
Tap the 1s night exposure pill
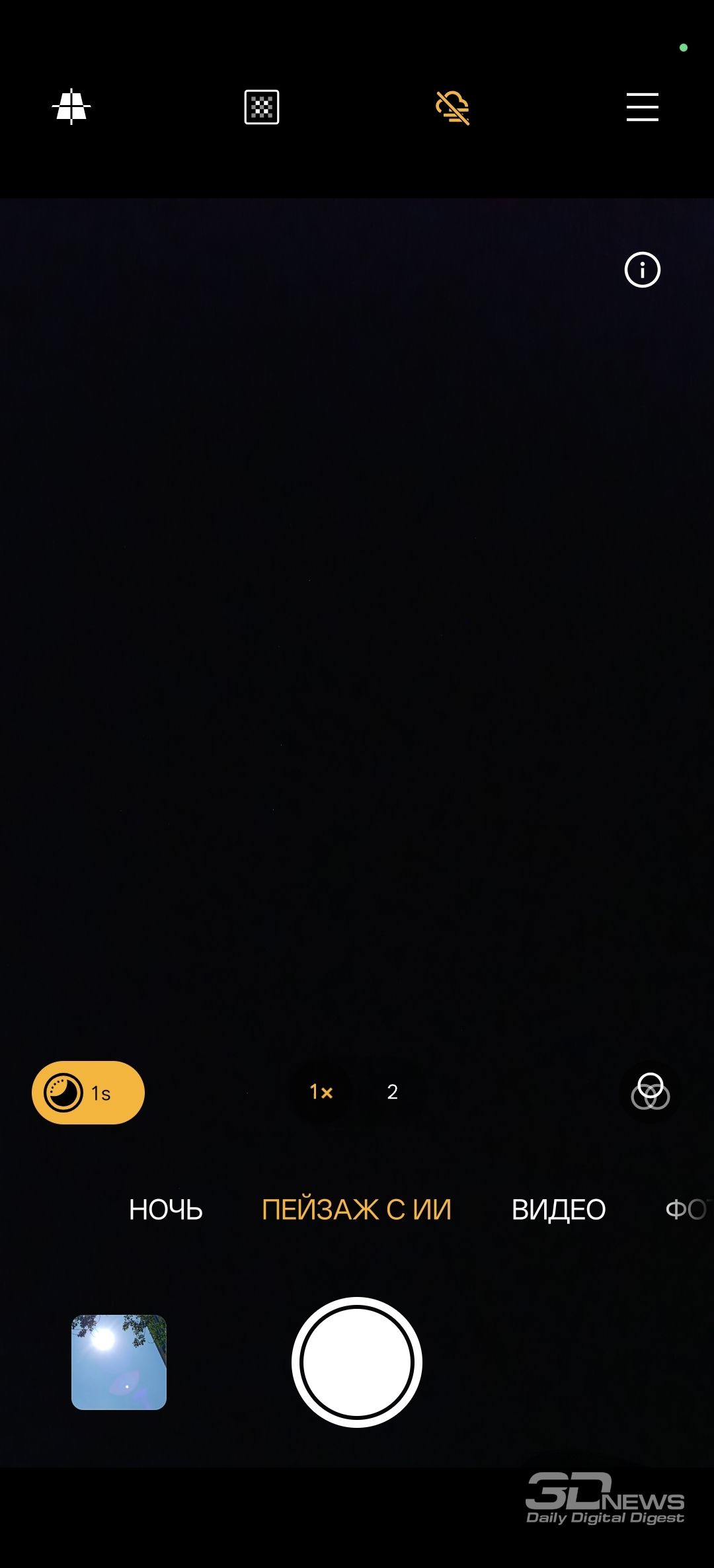click(x=88, y=1093)
